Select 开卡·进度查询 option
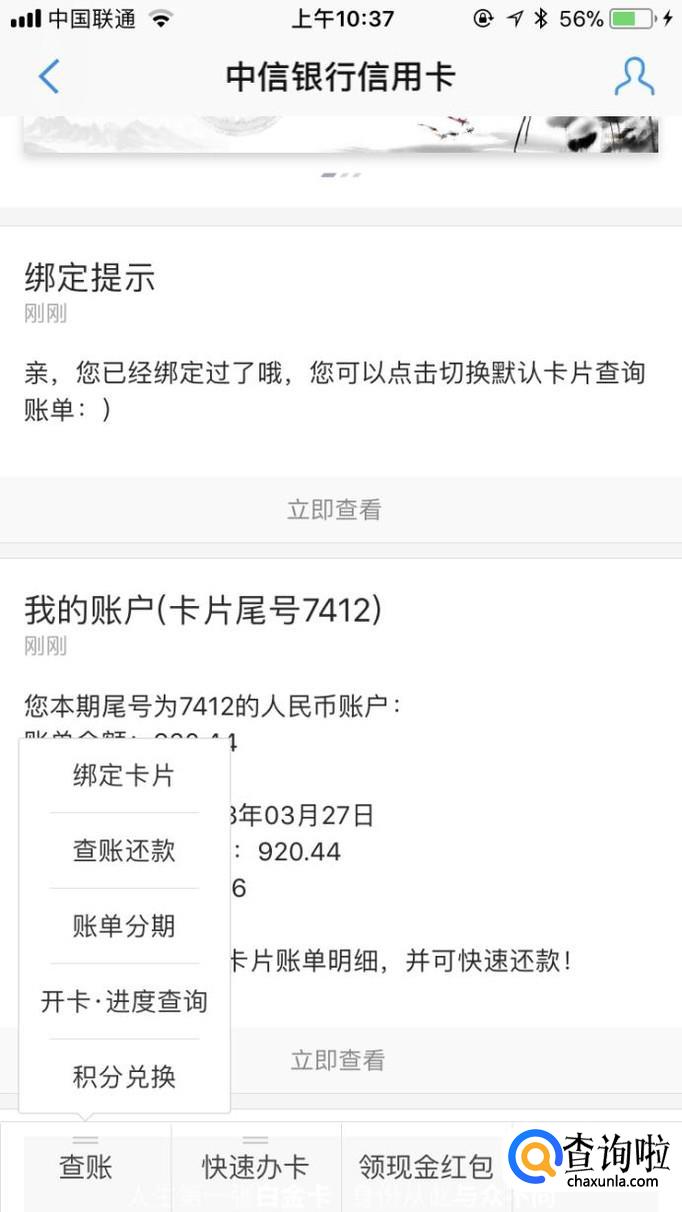This screenshot has height=1212, width=682. coord(124,1001)
